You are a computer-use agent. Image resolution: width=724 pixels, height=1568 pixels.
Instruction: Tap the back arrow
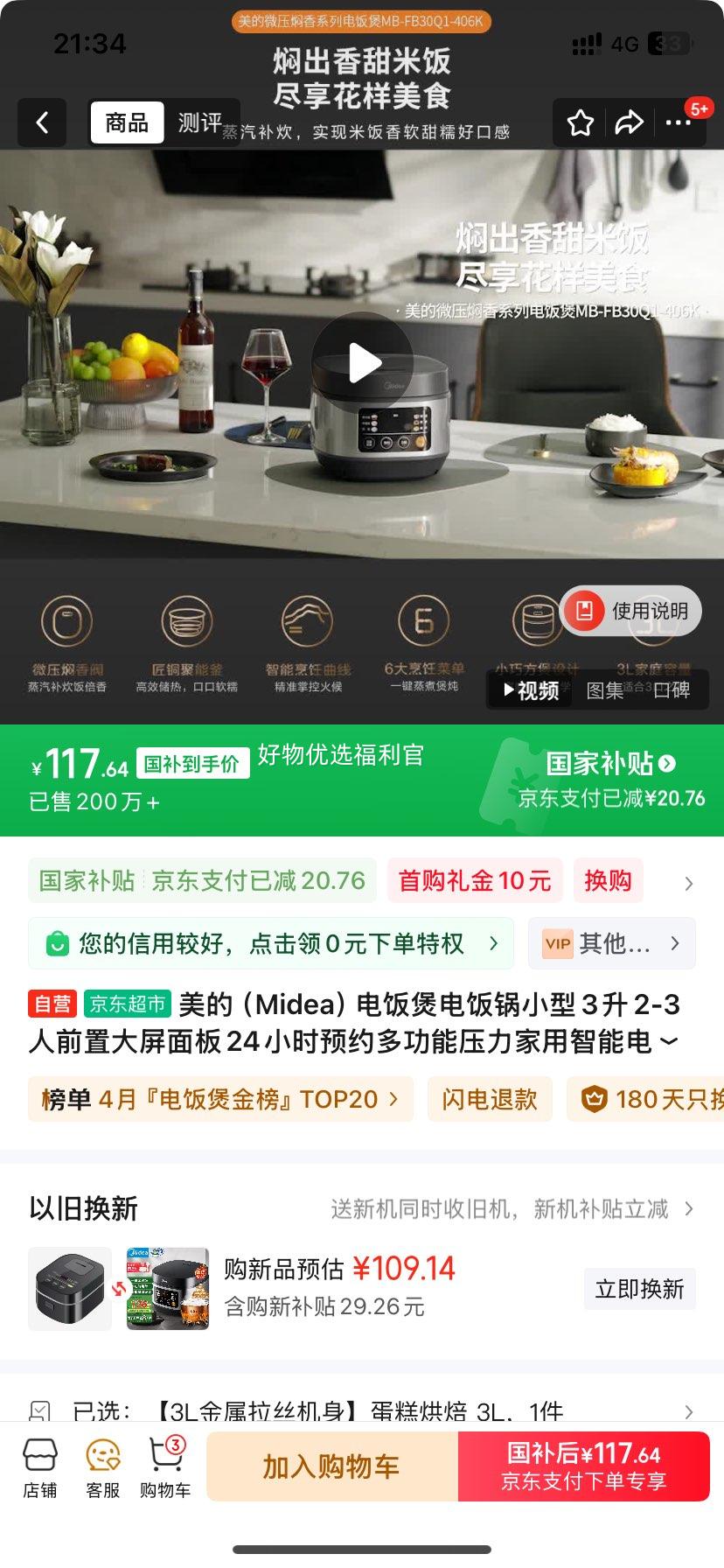[42, 122]
